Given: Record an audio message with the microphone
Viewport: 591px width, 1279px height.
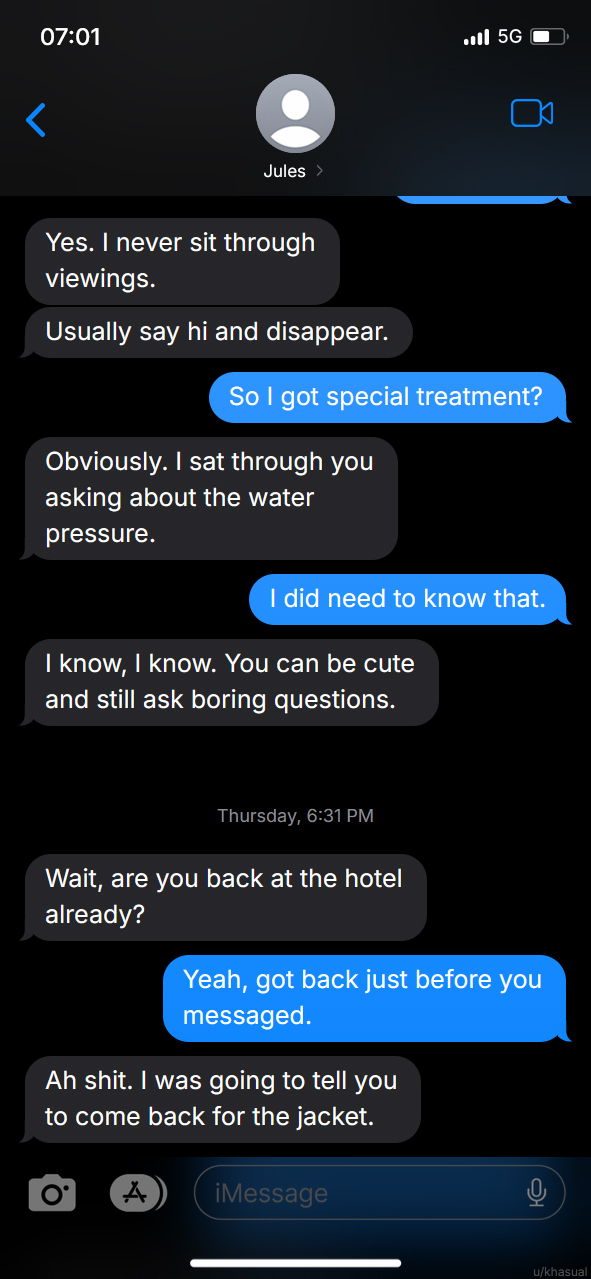Looking at the screenshot, I should [537, 1192].
